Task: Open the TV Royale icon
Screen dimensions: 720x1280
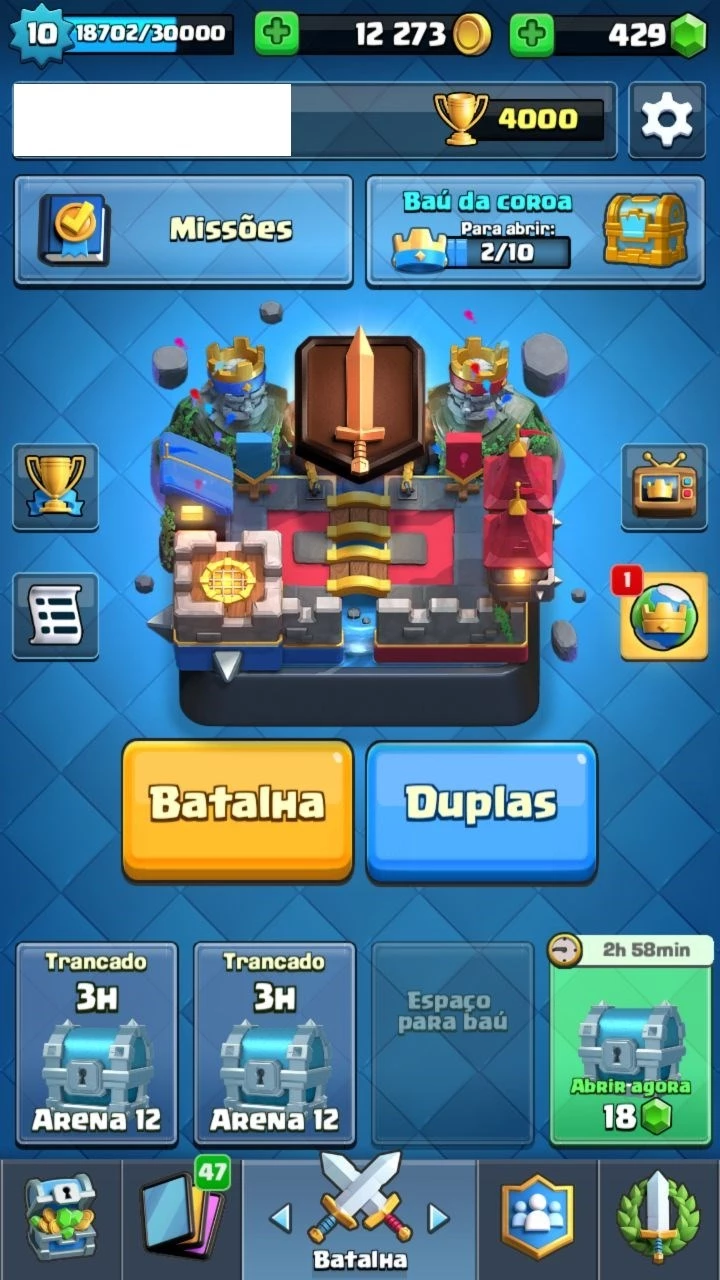Action: click(664, 486)
